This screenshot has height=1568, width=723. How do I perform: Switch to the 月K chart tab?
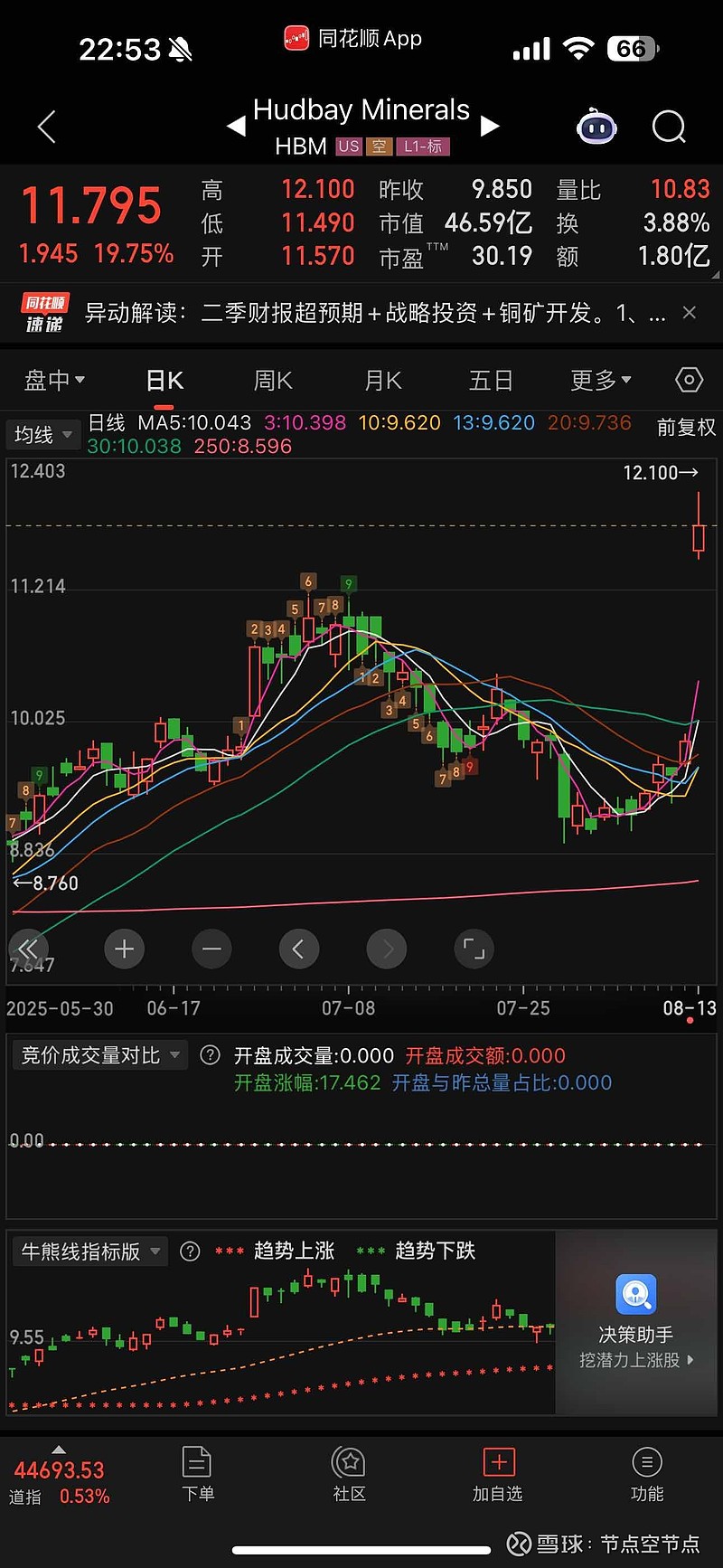[382, 381]
